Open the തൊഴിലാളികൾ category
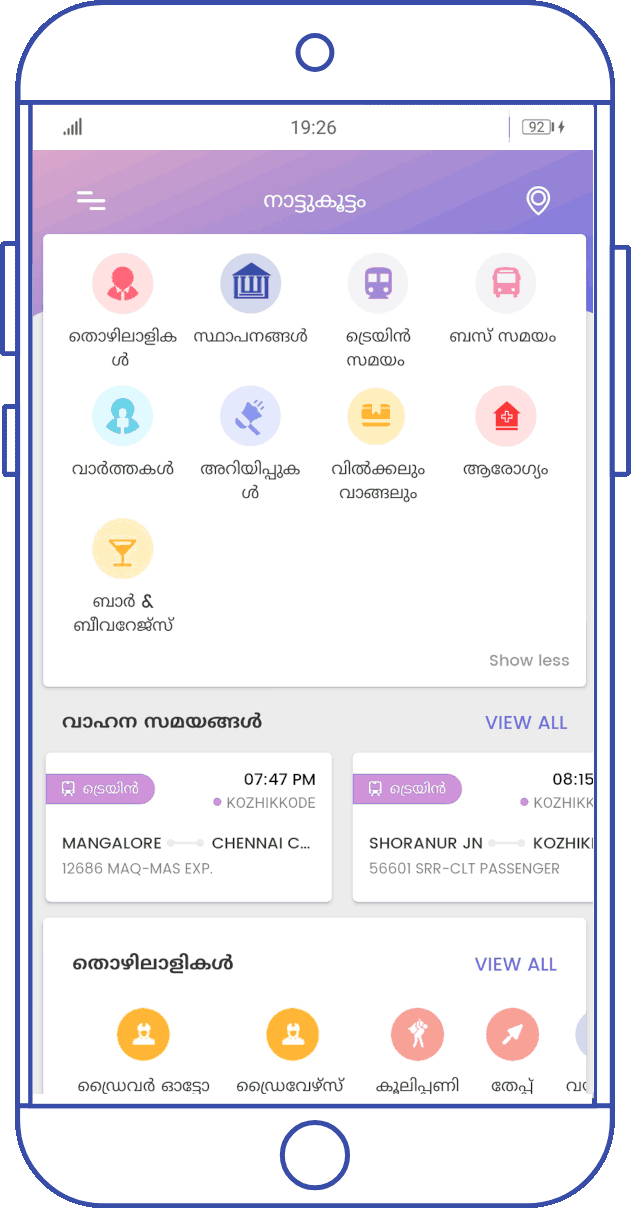This screenshot has width=632, height=1209. (x=122, y=284)
